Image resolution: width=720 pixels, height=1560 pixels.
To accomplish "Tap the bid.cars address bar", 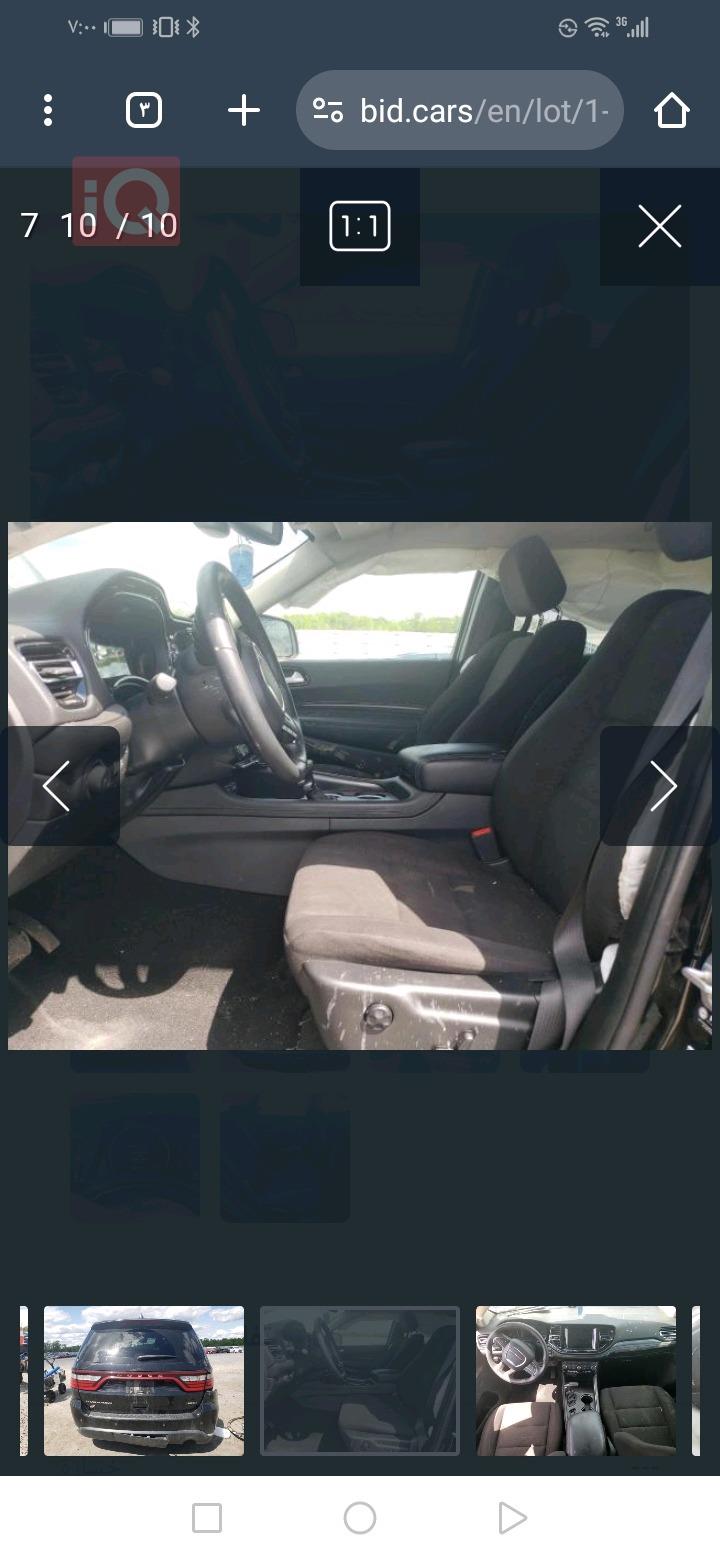I will pyautogui.click(x=460, y=110).
